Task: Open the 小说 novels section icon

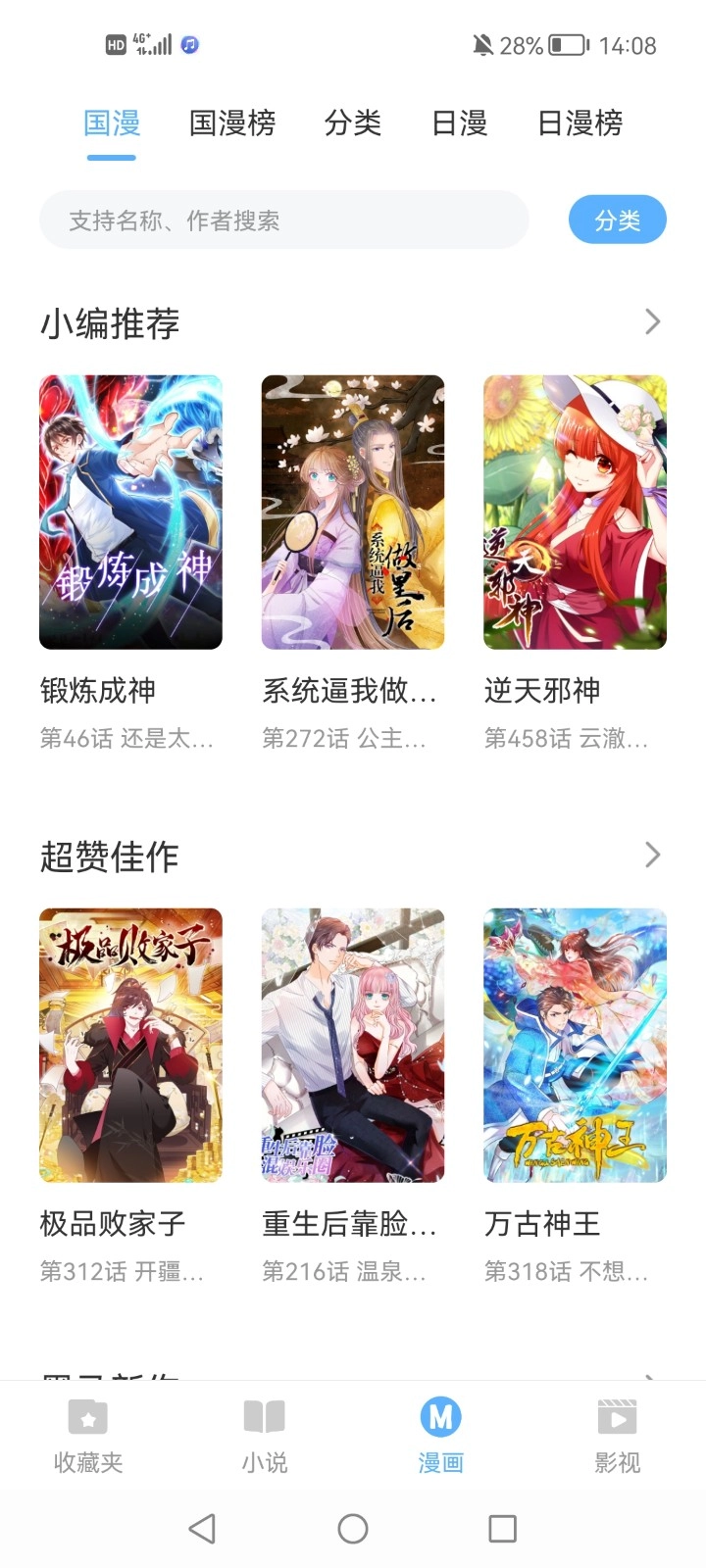Action: point(263,1416)
